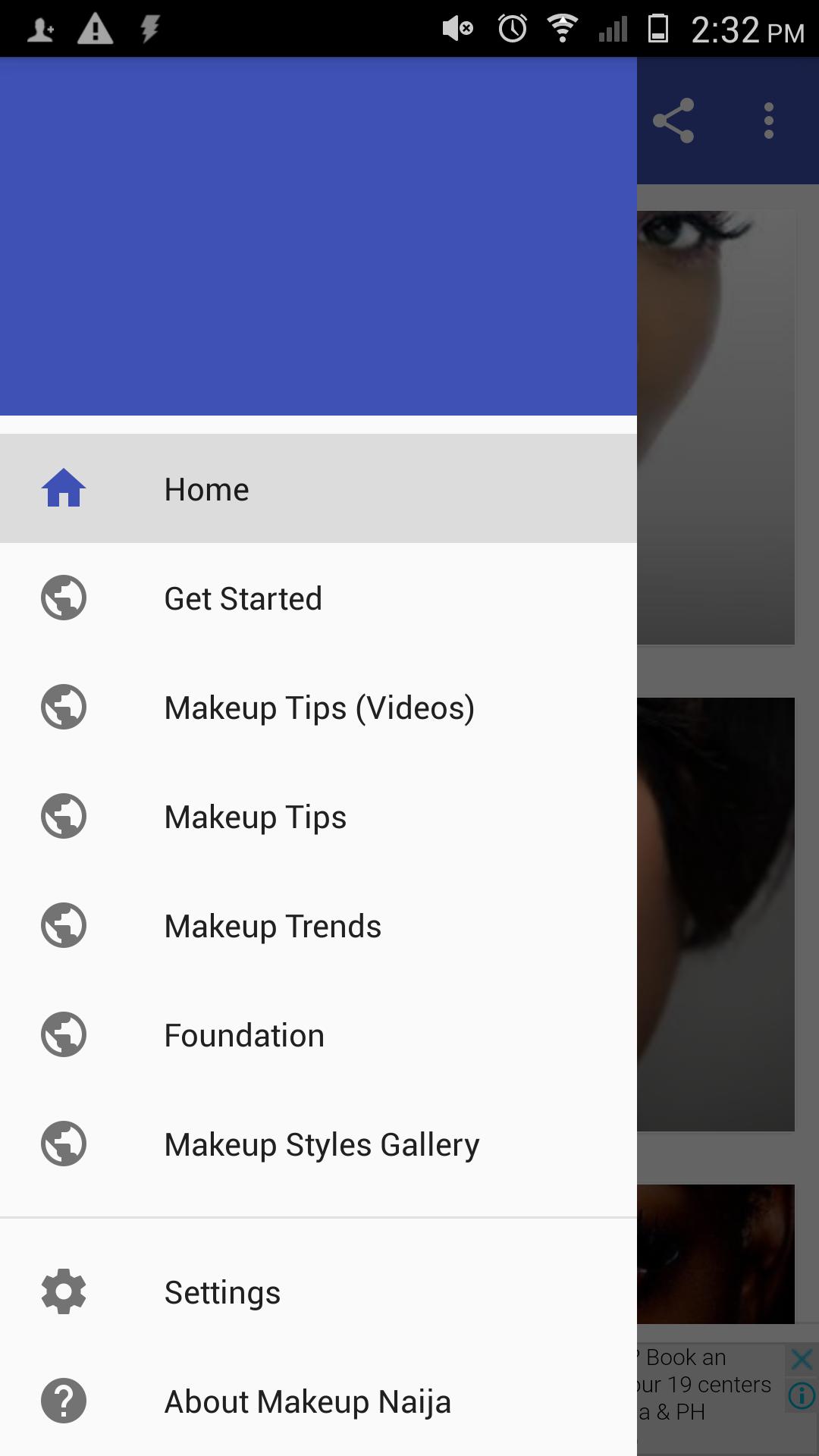819x1456 pixels.
Task: Open About Makeup Naija
Action: point(318,1401)
